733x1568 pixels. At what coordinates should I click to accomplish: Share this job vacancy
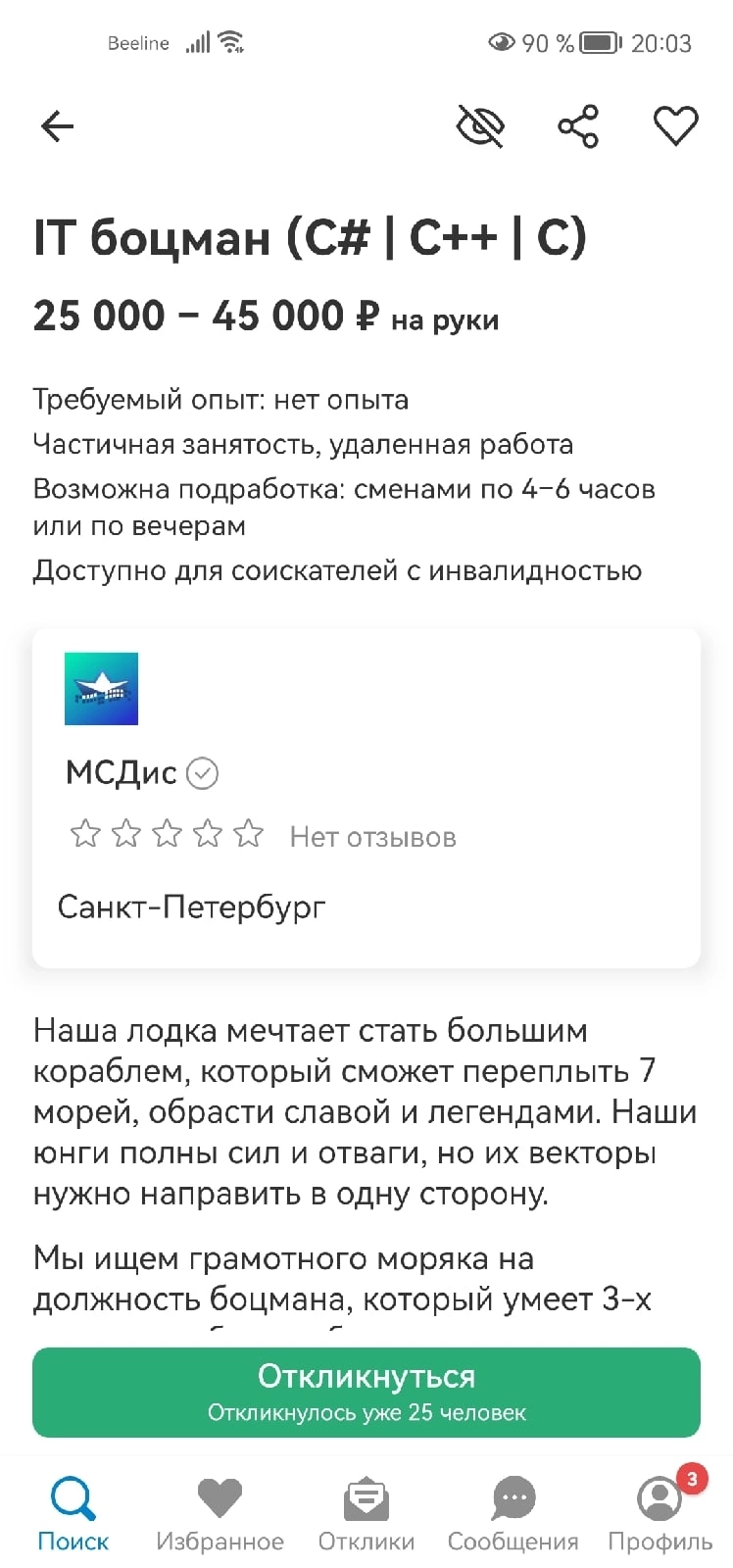point(578,126)
